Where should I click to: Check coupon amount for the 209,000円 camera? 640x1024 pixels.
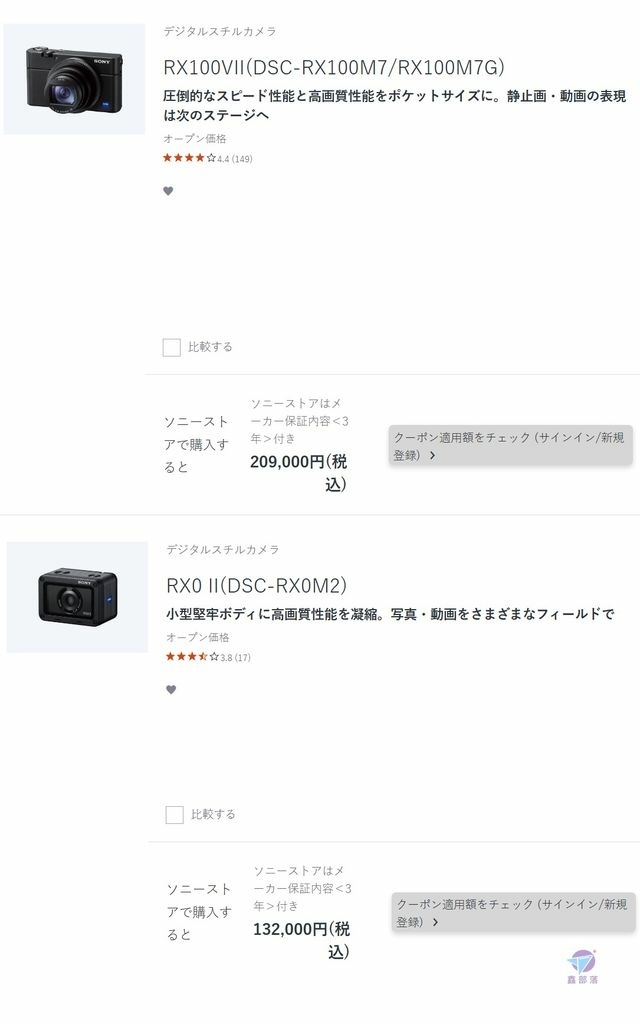tap(511, 445)
